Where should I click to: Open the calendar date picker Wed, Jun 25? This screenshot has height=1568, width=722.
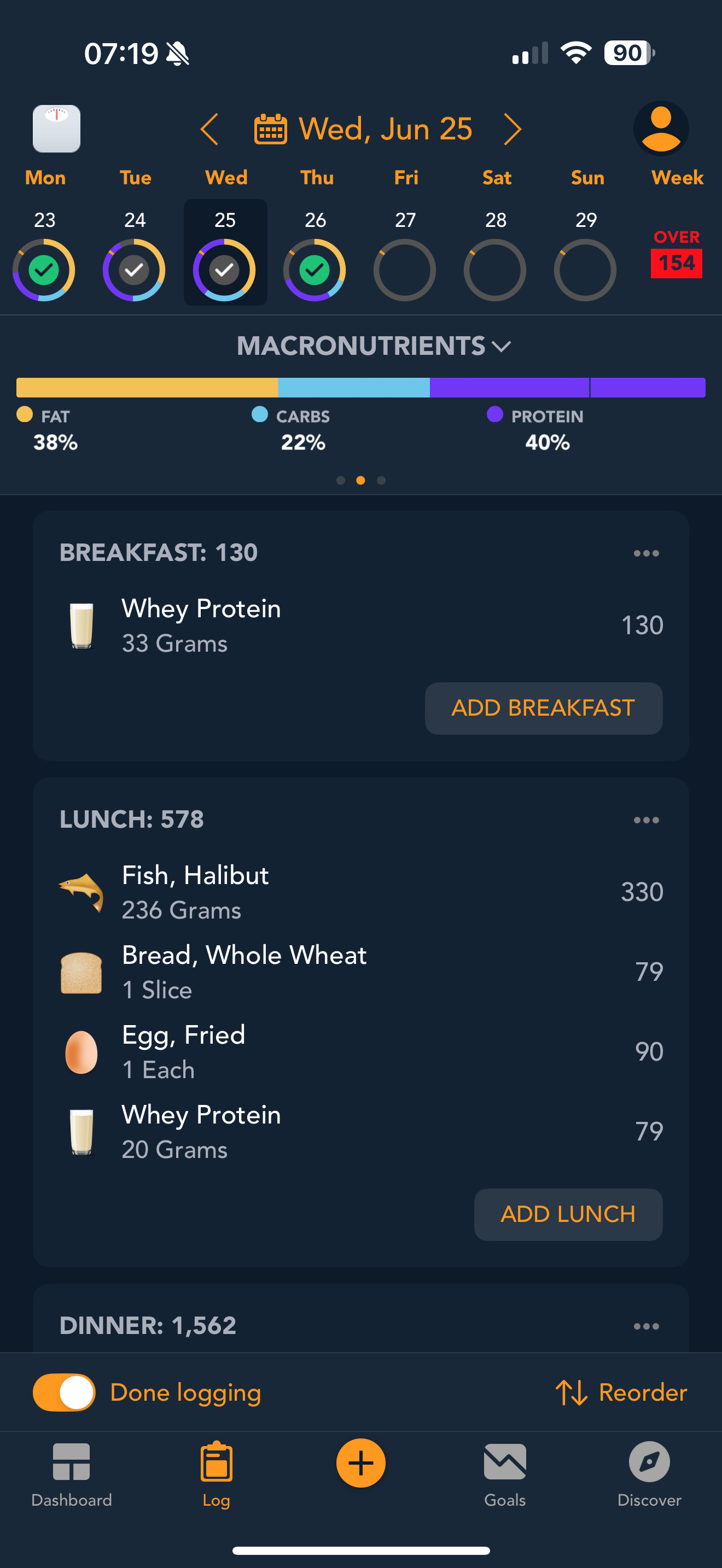tap(363, 129)
